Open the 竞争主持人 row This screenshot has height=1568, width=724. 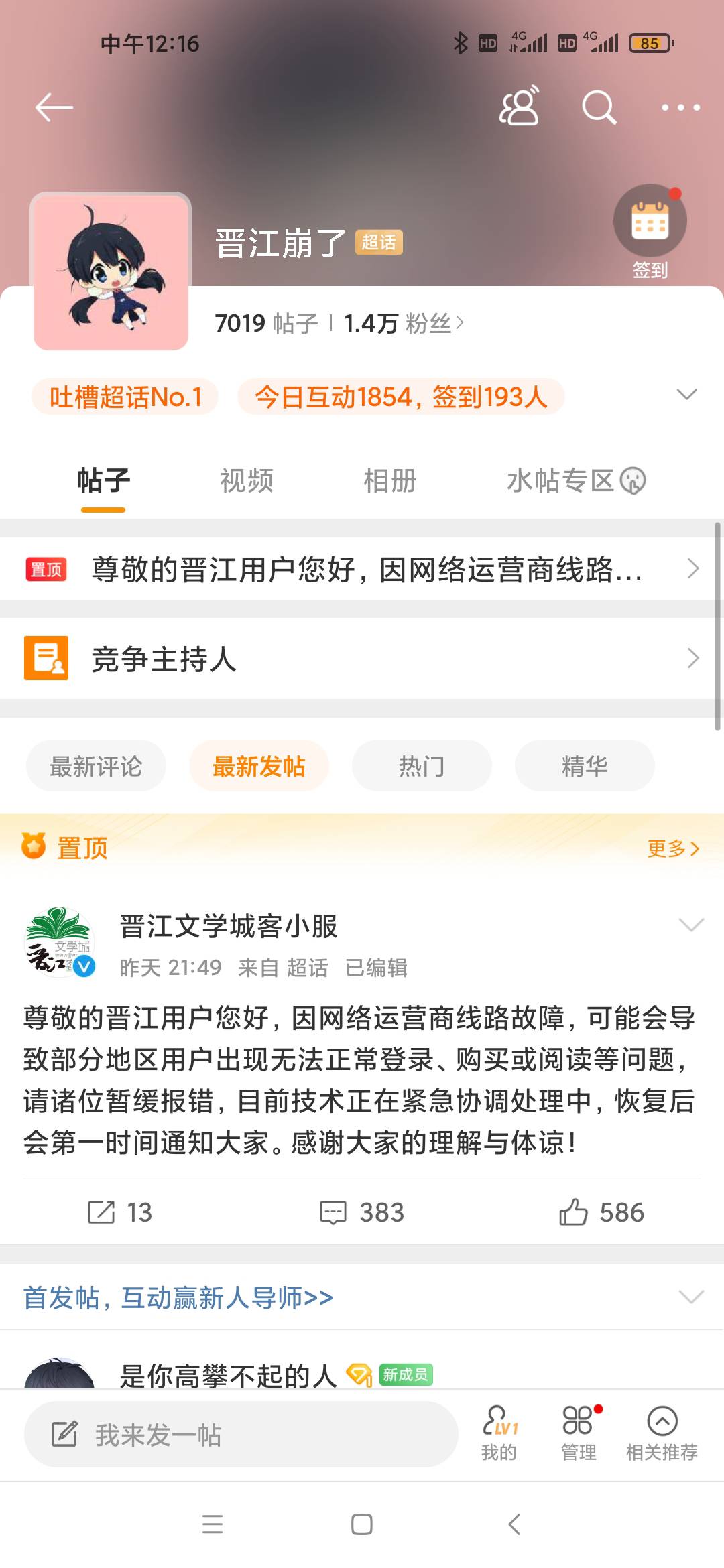point(362,658)
